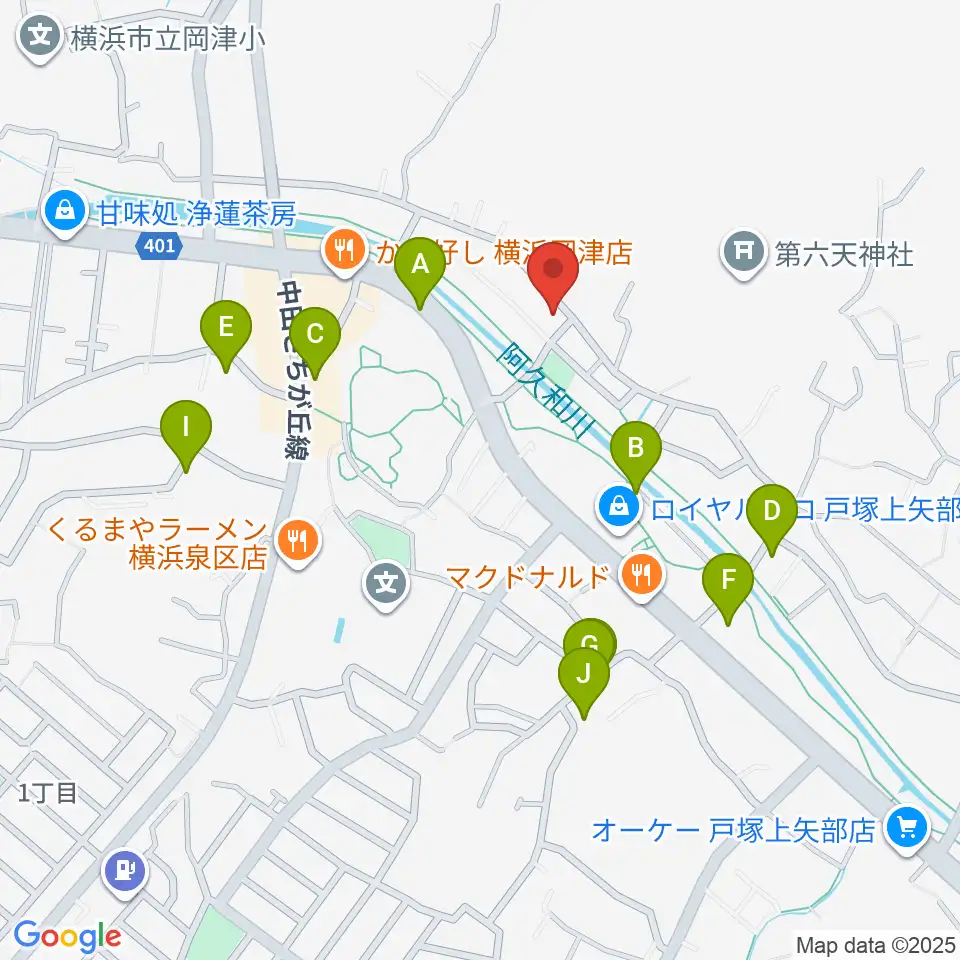Select the 横浜市立岡津小 school pin

(40, 38)
